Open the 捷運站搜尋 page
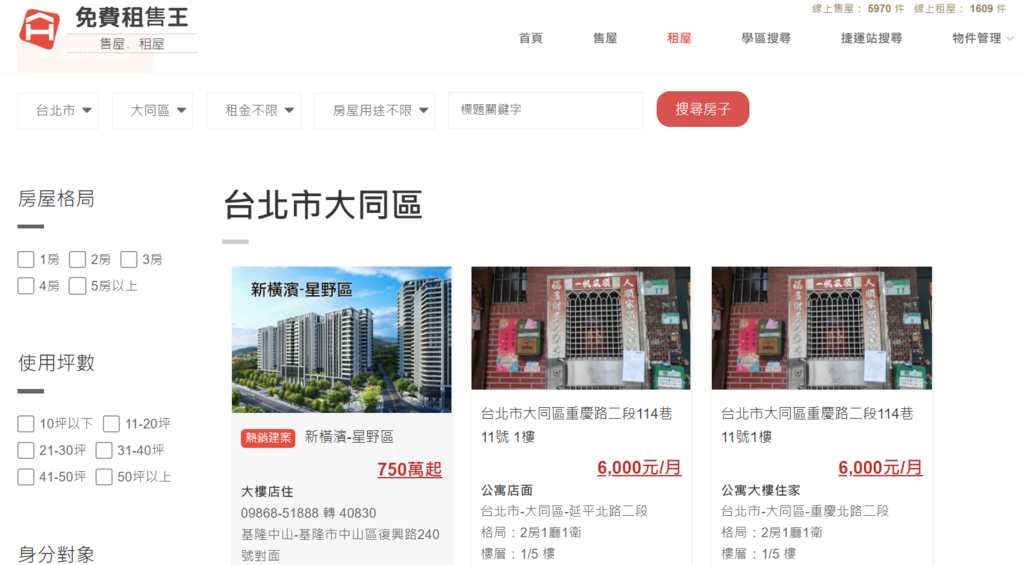The image size is (1024, 565). (x=871, y=38)
